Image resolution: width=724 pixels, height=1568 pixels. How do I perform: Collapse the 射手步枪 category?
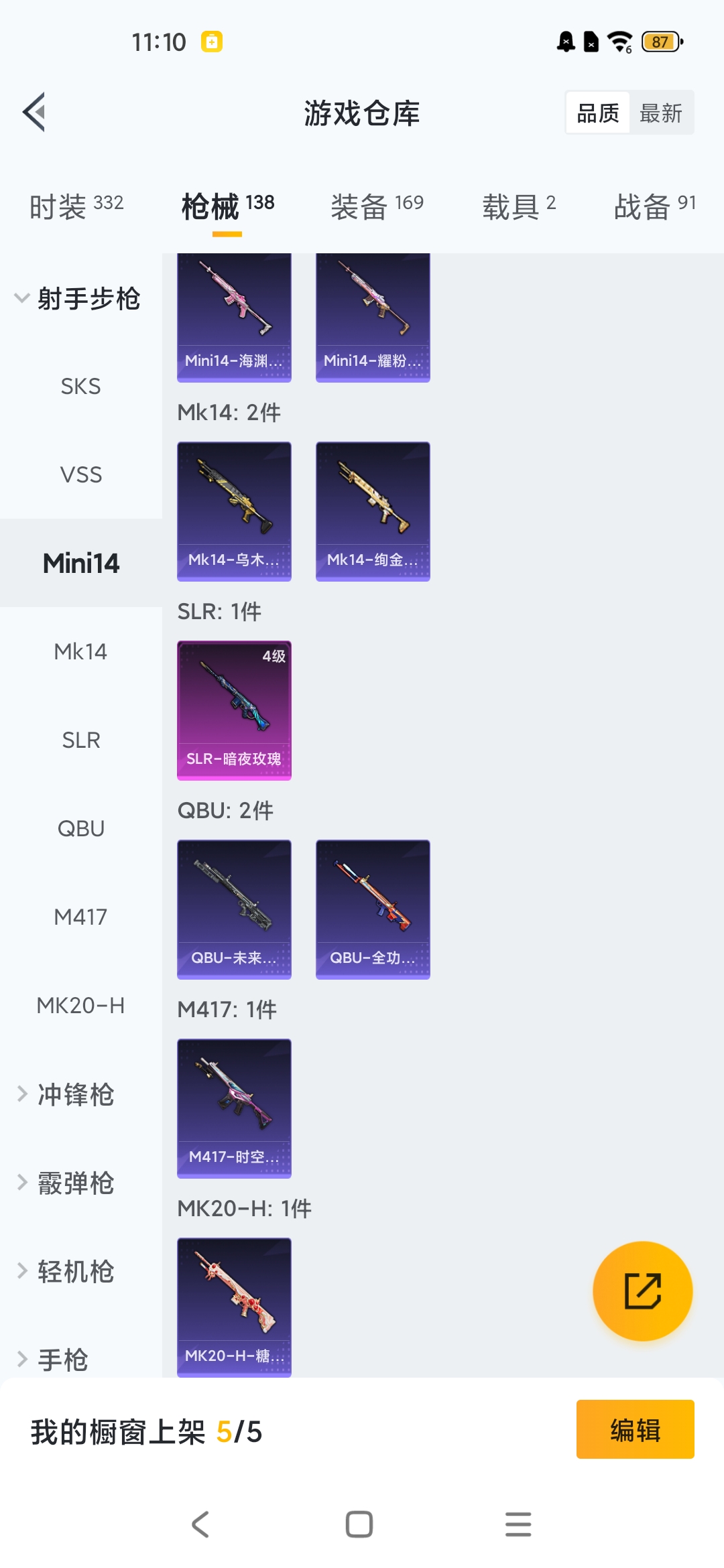[80, 298]
